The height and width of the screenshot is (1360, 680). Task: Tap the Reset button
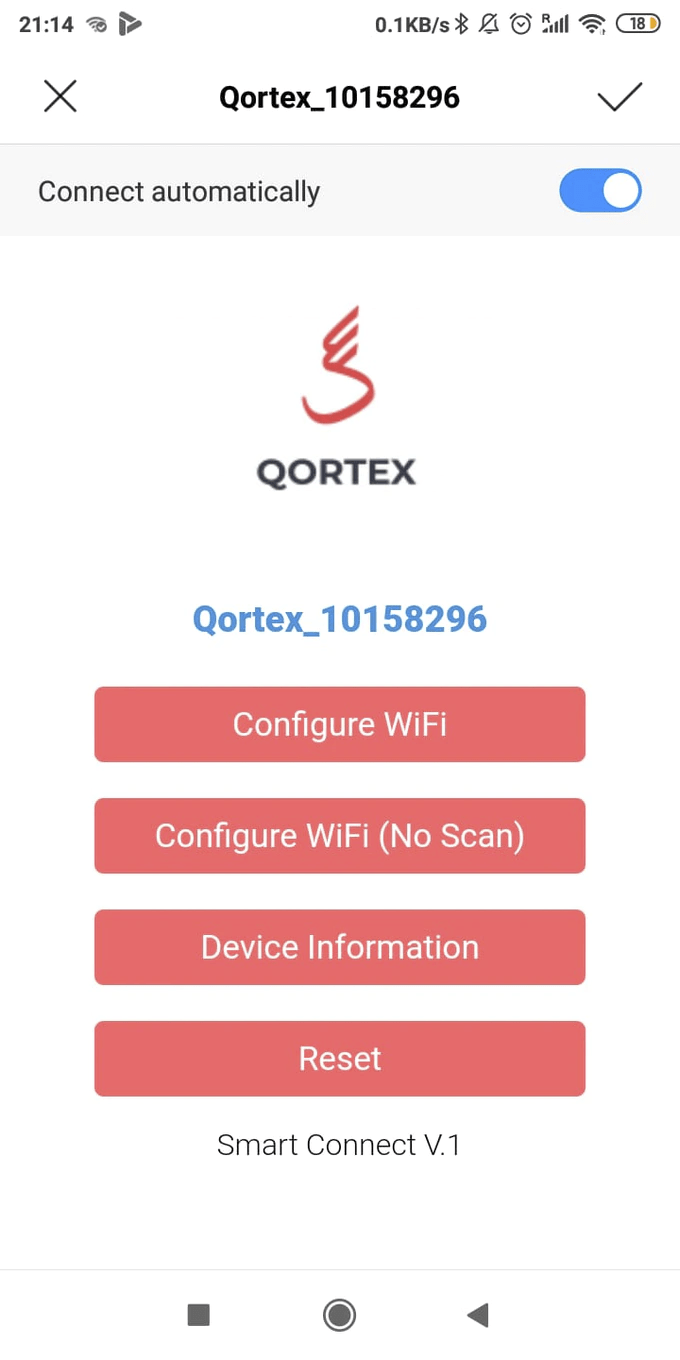[340, 1059]
